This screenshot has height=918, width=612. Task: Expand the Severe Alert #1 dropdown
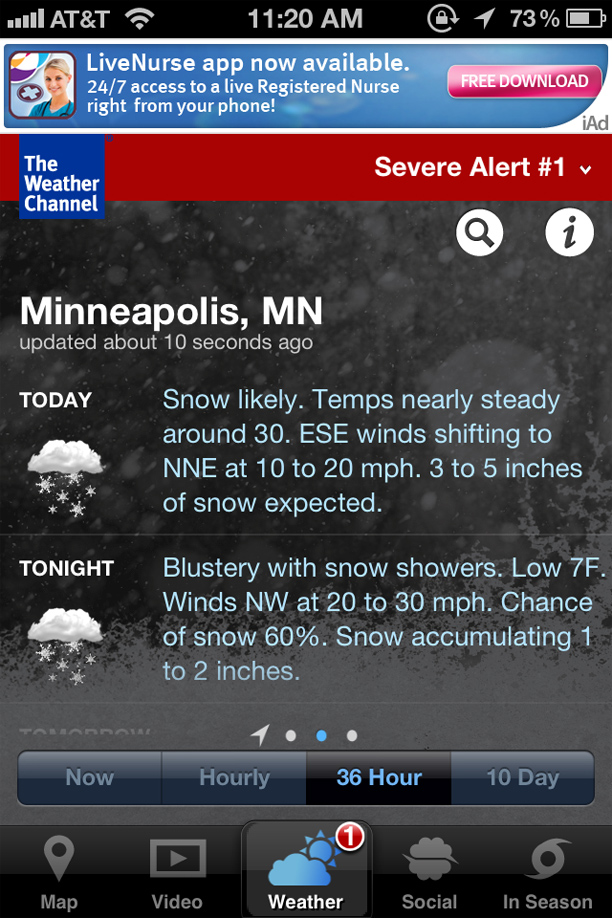click(x=483, y=167)
